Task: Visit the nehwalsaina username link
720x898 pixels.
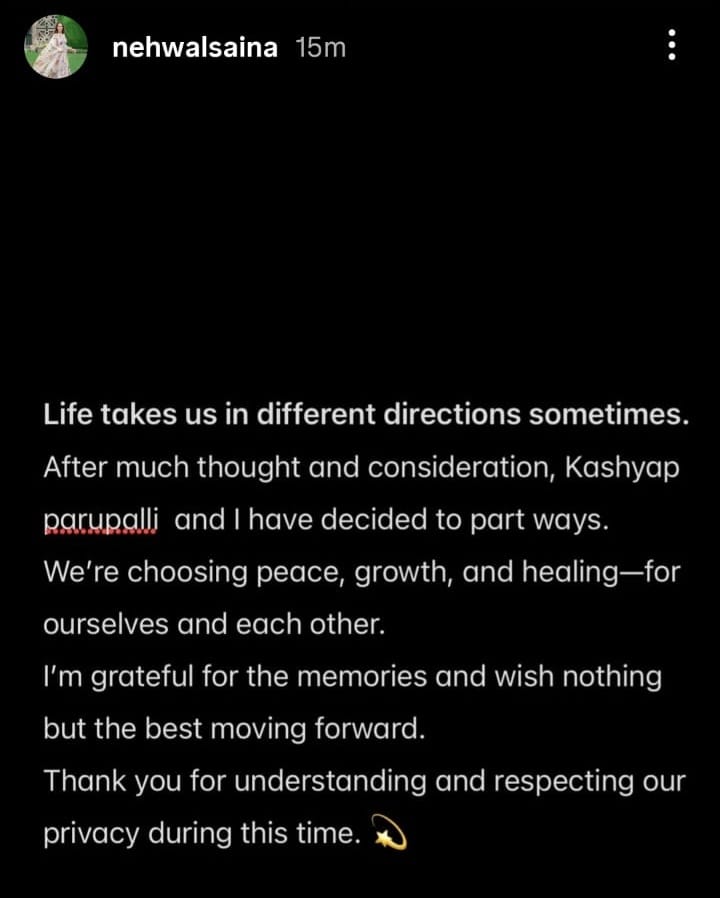Action: [x=195, y=47]
